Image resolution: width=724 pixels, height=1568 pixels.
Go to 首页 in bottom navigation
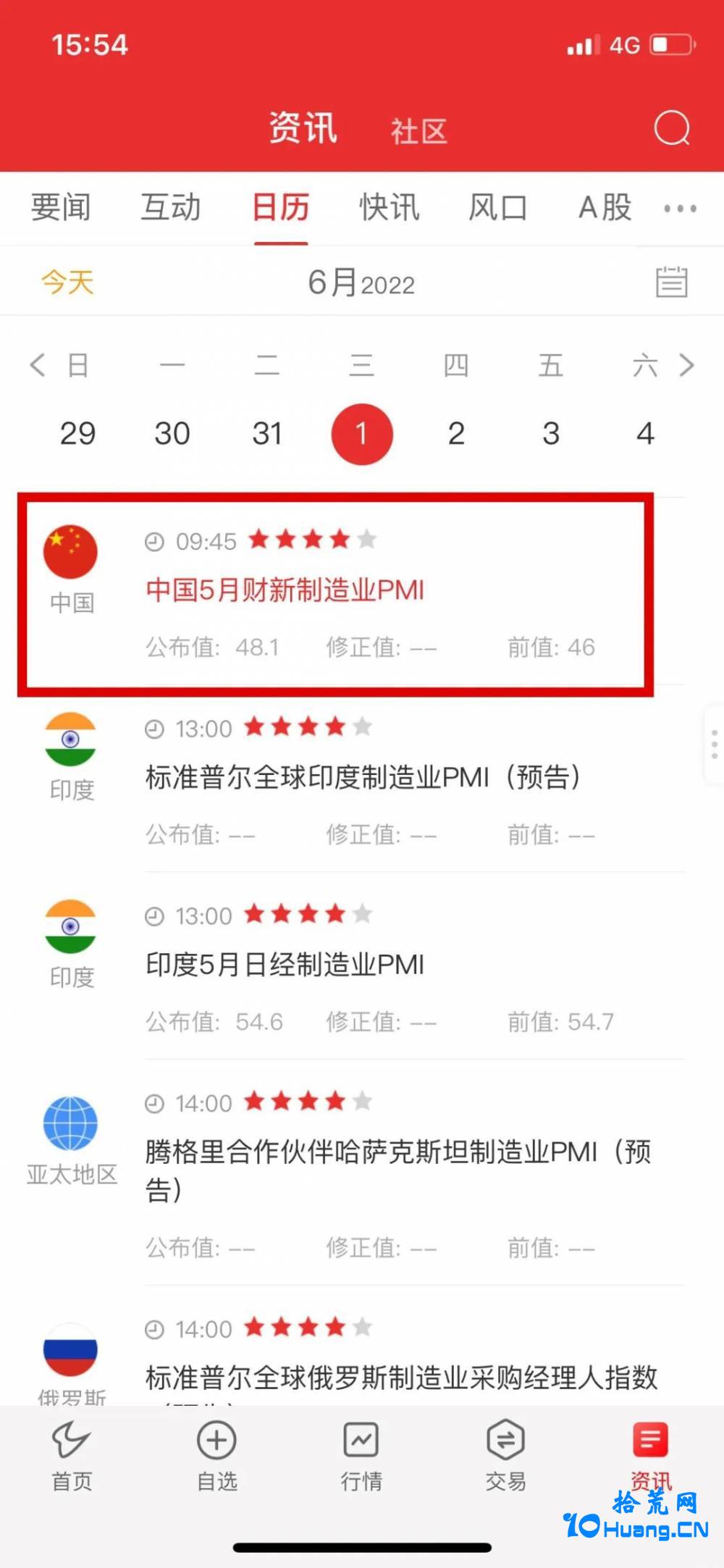click(72, 1456)
